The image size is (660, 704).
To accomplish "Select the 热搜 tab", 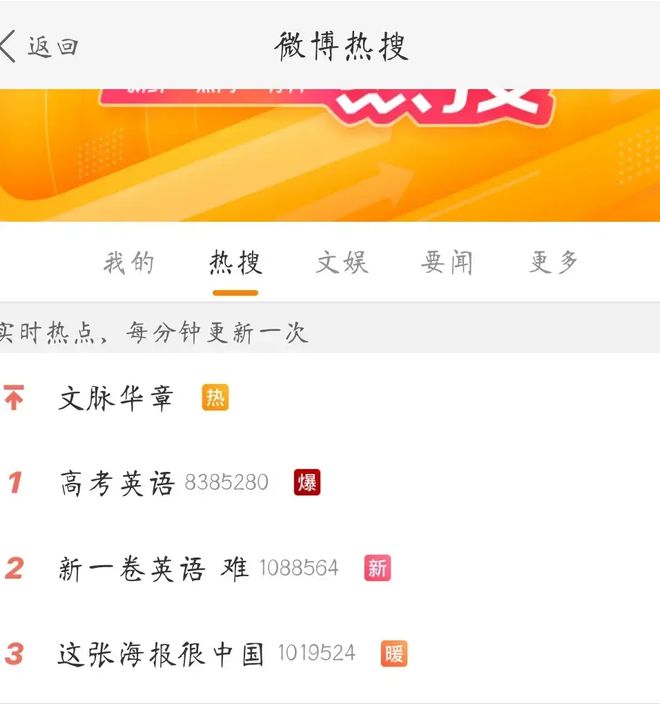I will [x=235, y=263].
